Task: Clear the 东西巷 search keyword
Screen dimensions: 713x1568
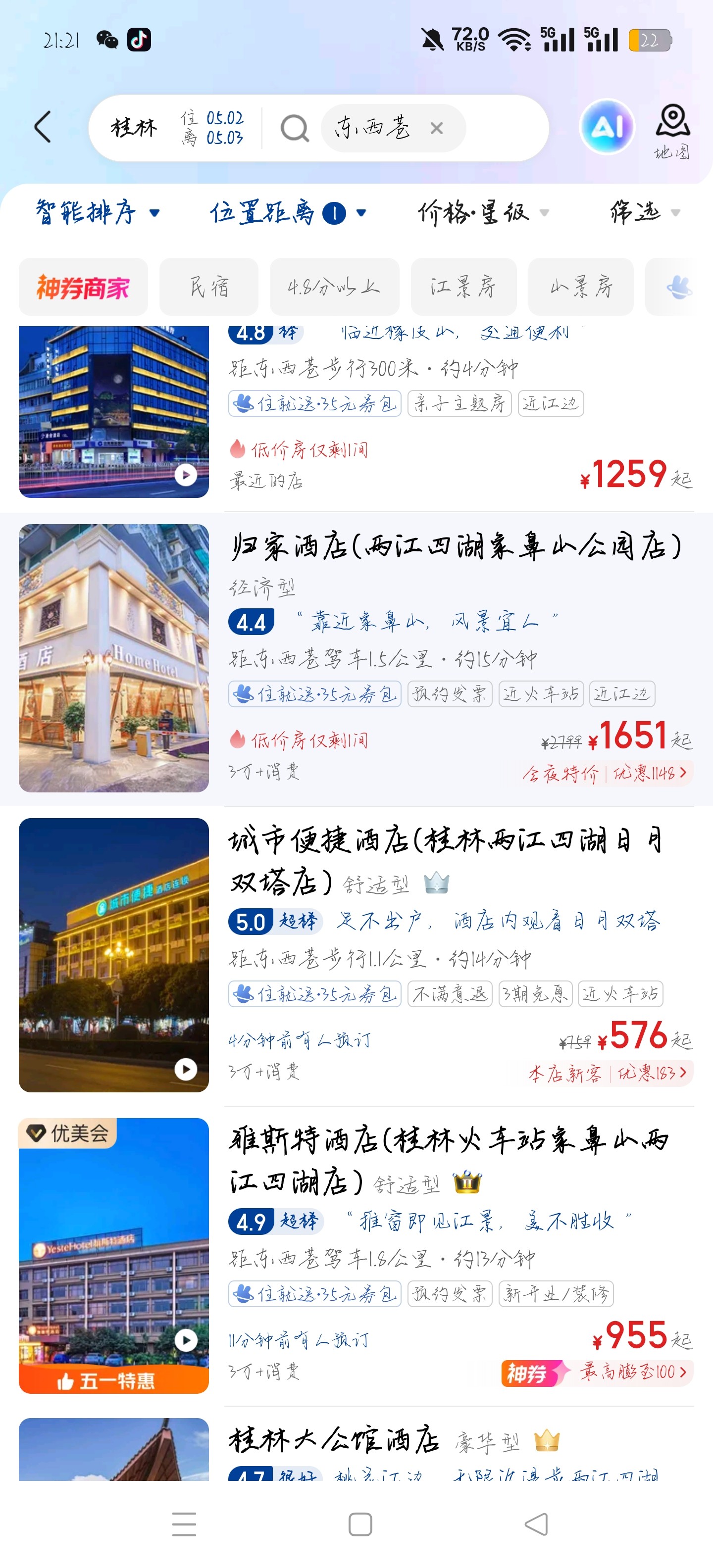Action: click(x=436, y=128)
